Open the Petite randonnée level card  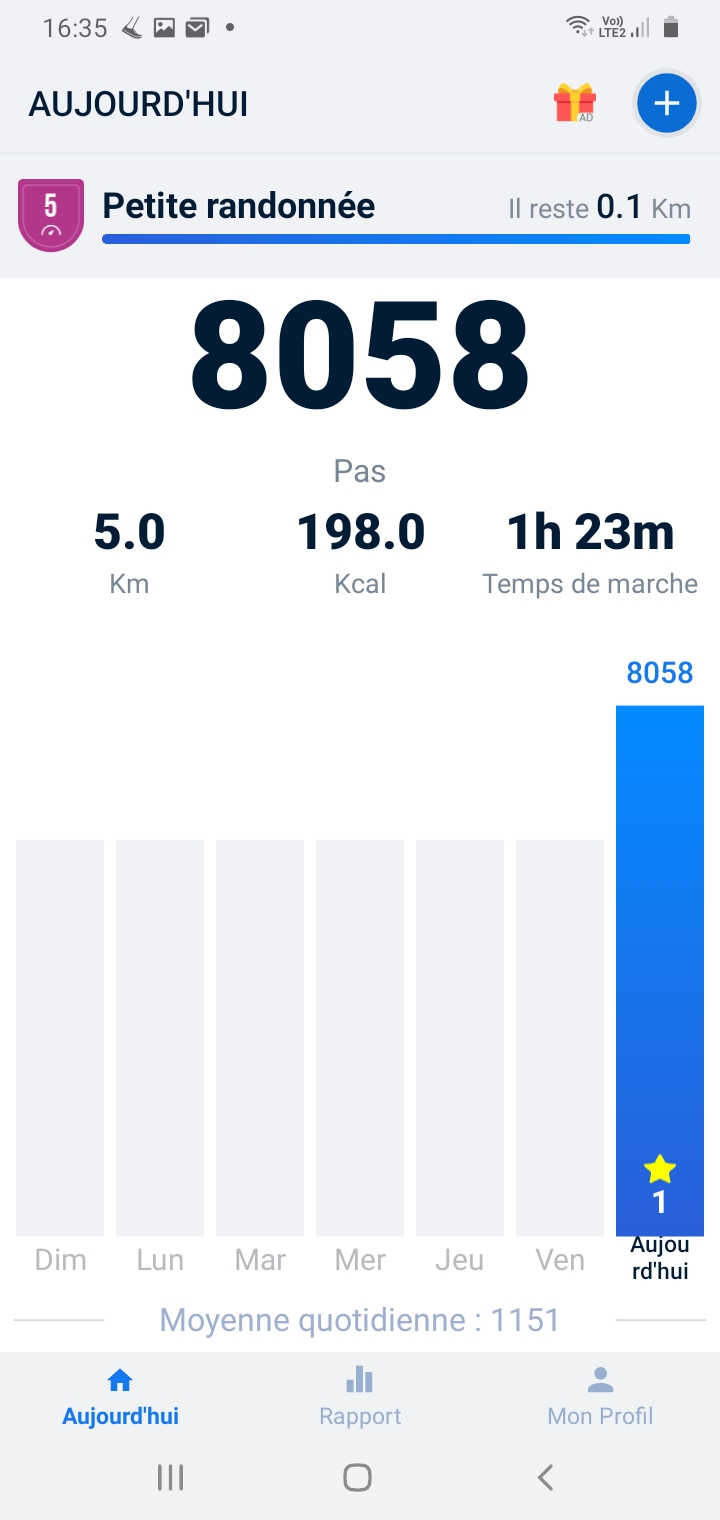360,214
